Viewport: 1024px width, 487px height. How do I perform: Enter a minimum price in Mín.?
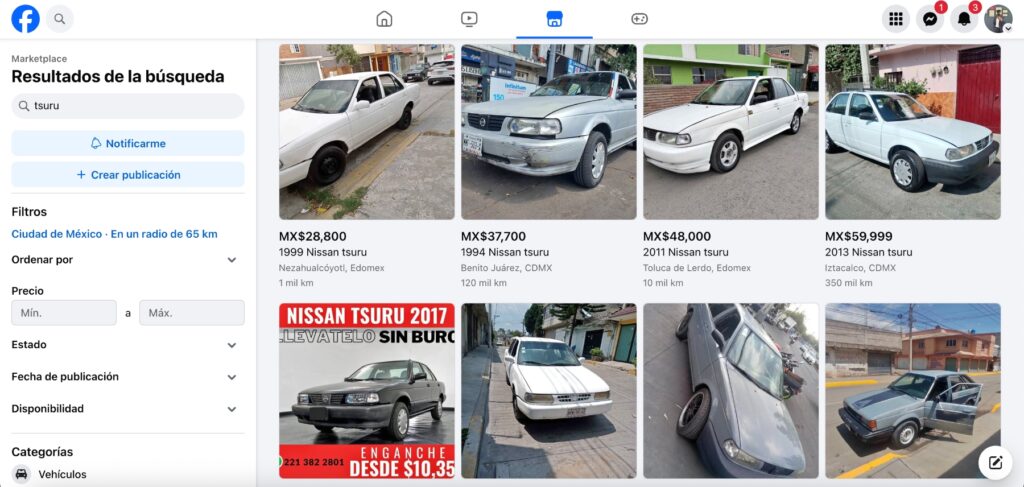click(64, 313)
